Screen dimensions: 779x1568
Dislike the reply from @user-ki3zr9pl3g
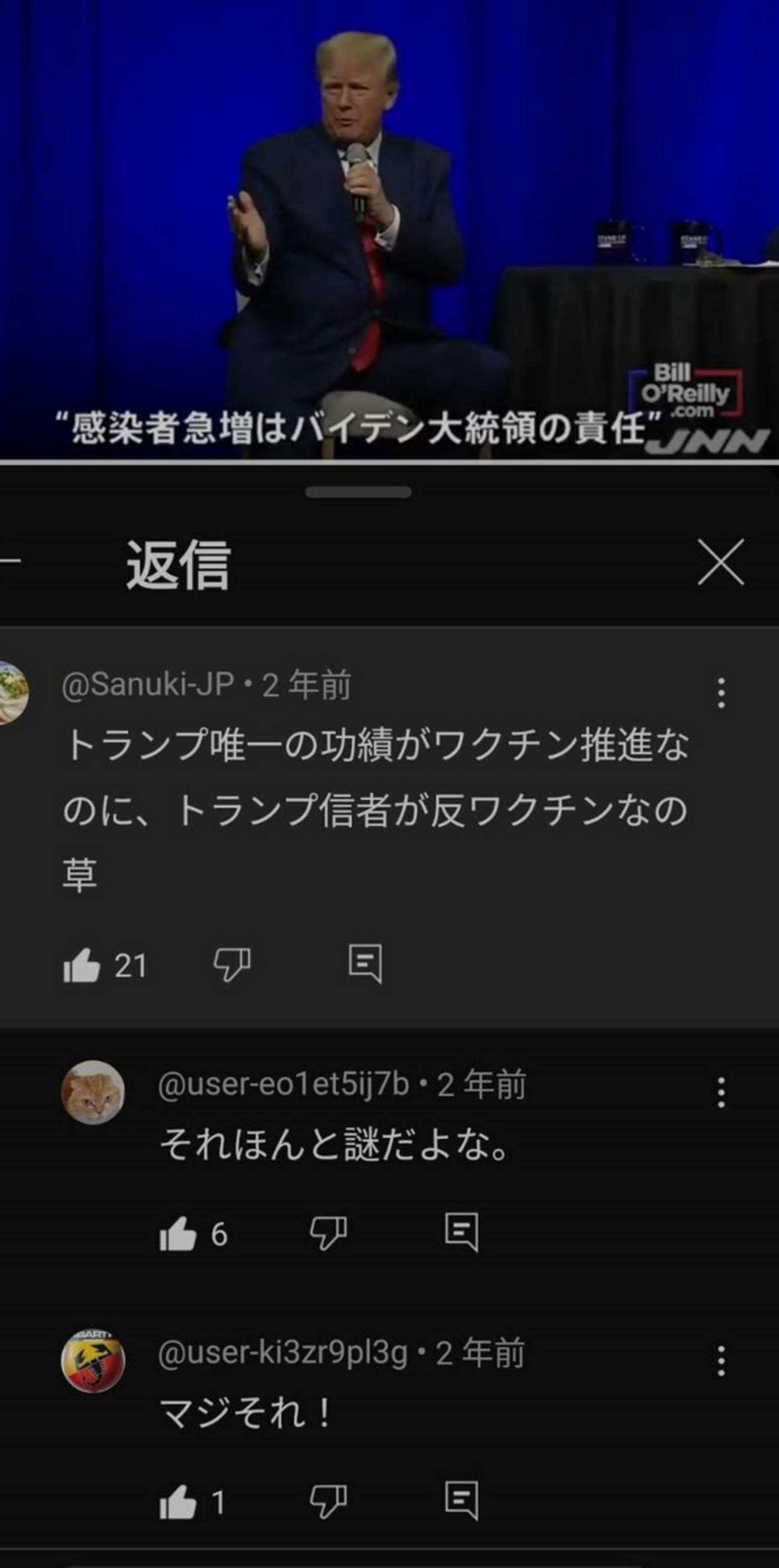(x=328, y=1501)
